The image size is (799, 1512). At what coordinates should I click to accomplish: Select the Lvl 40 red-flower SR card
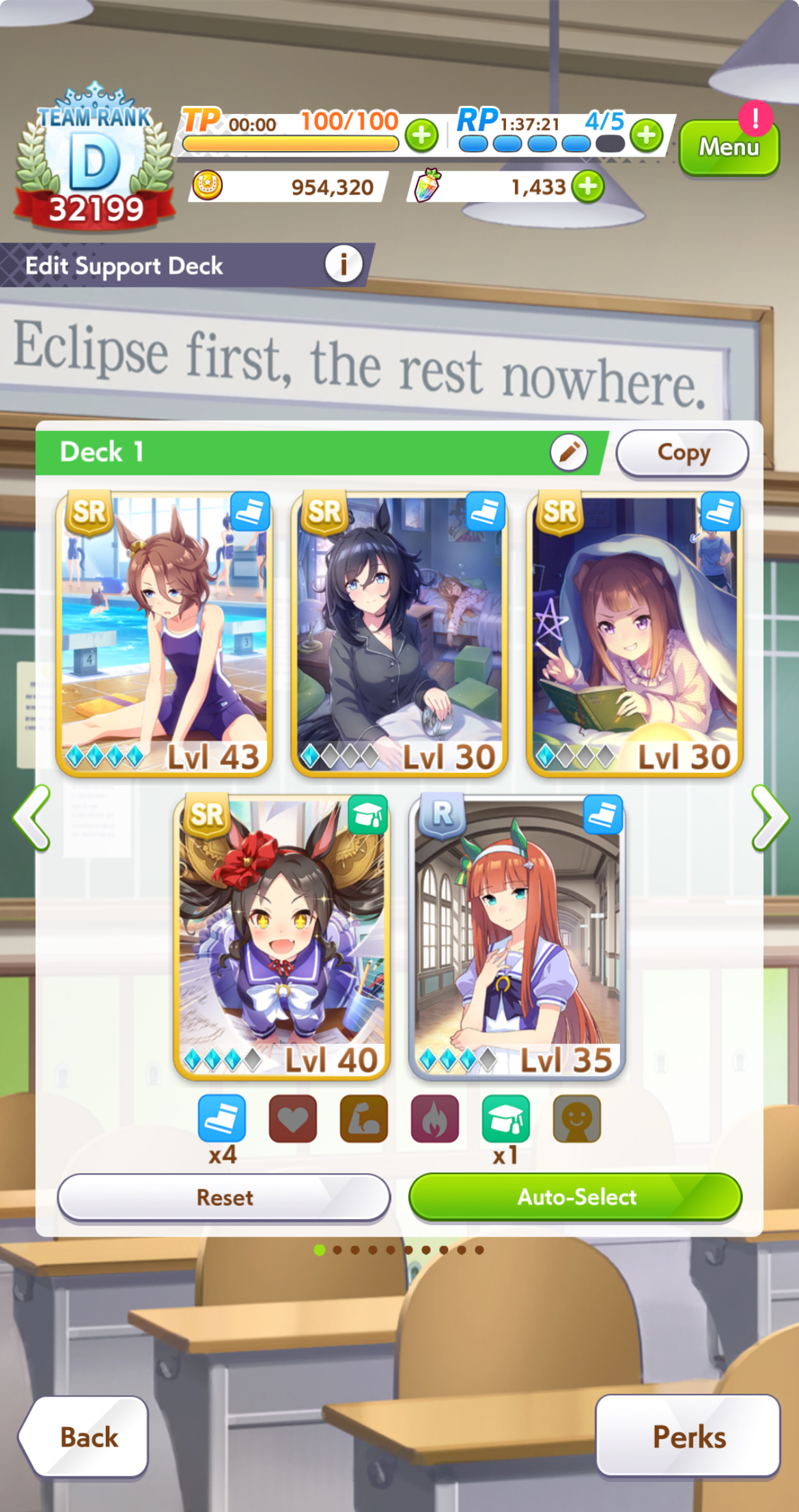(x=281, y=937)
